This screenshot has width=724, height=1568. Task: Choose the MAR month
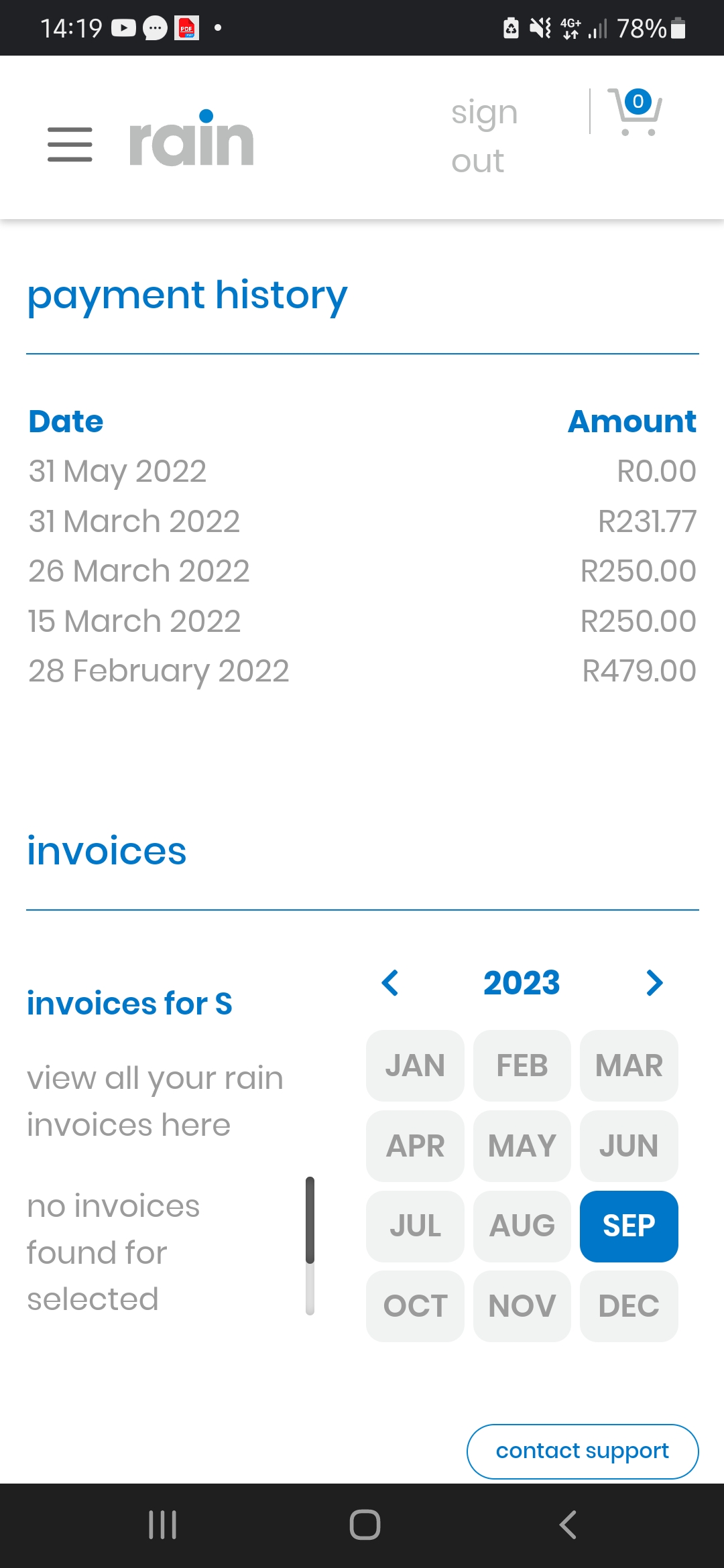point(629,1065)
